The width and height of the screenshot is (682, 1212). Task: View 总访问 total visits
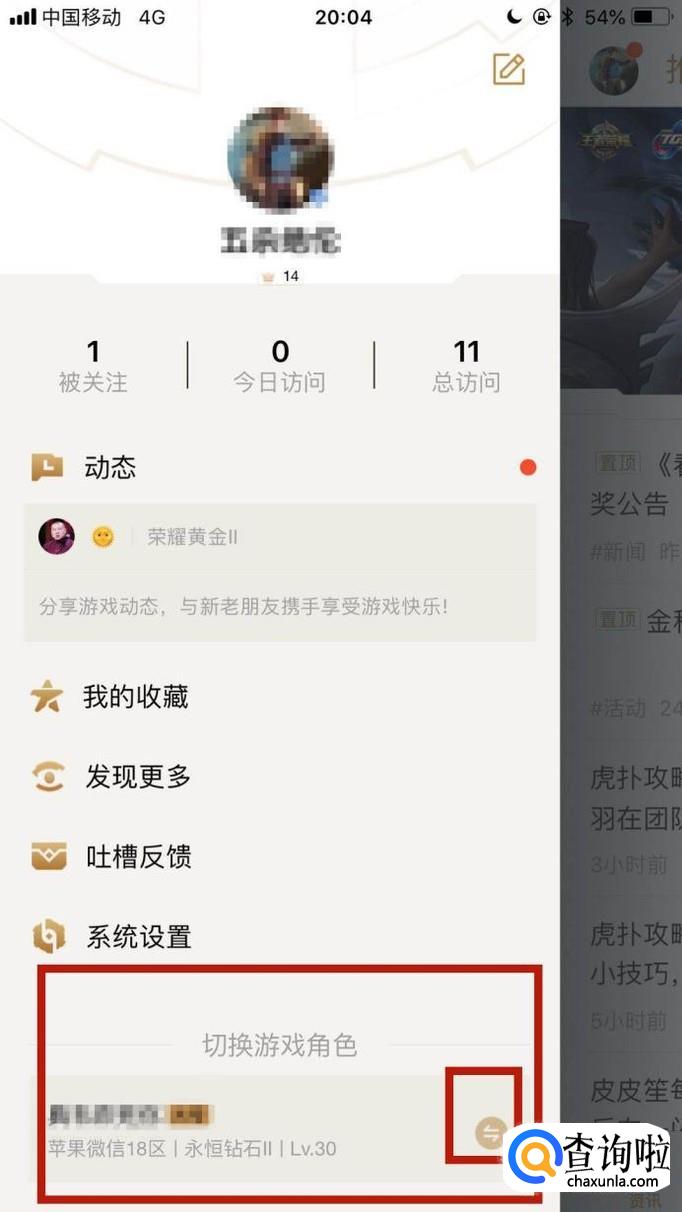(466, 365)
